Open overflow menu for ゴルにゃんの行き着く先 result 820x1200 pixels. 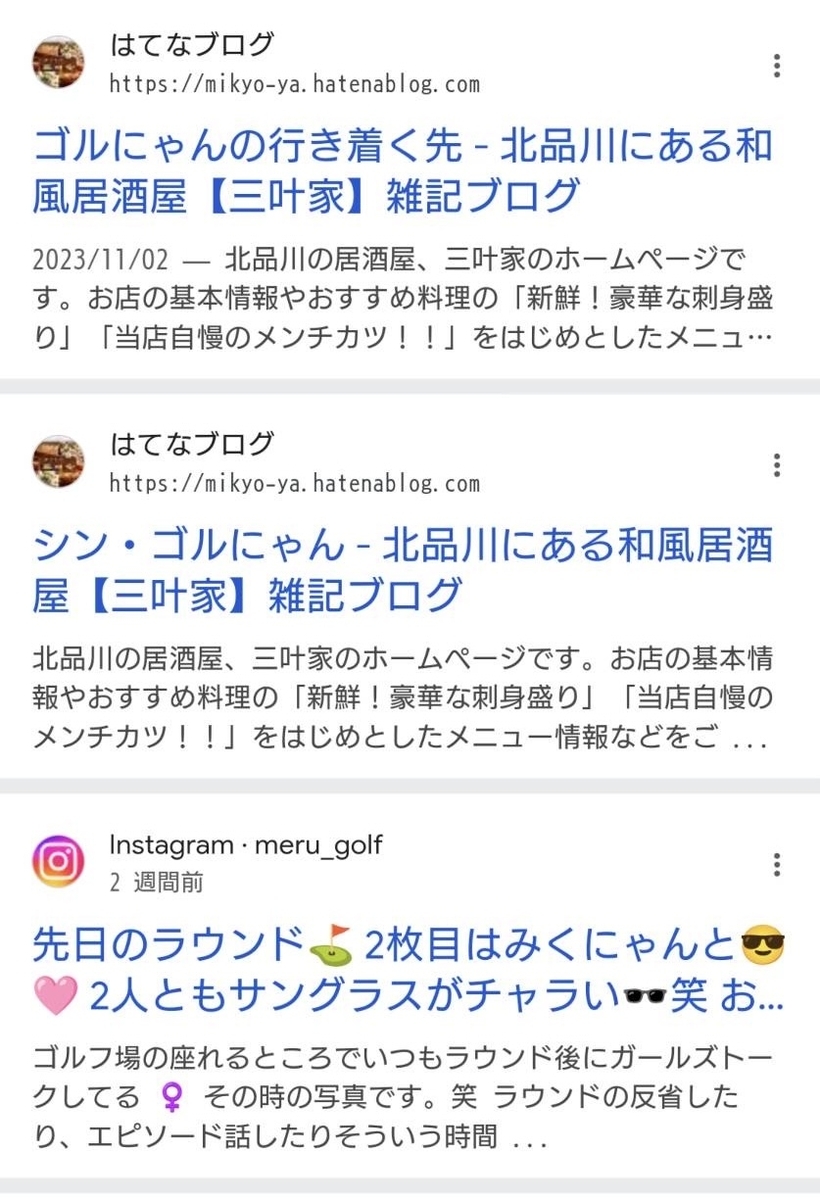[x=777, y=66]
